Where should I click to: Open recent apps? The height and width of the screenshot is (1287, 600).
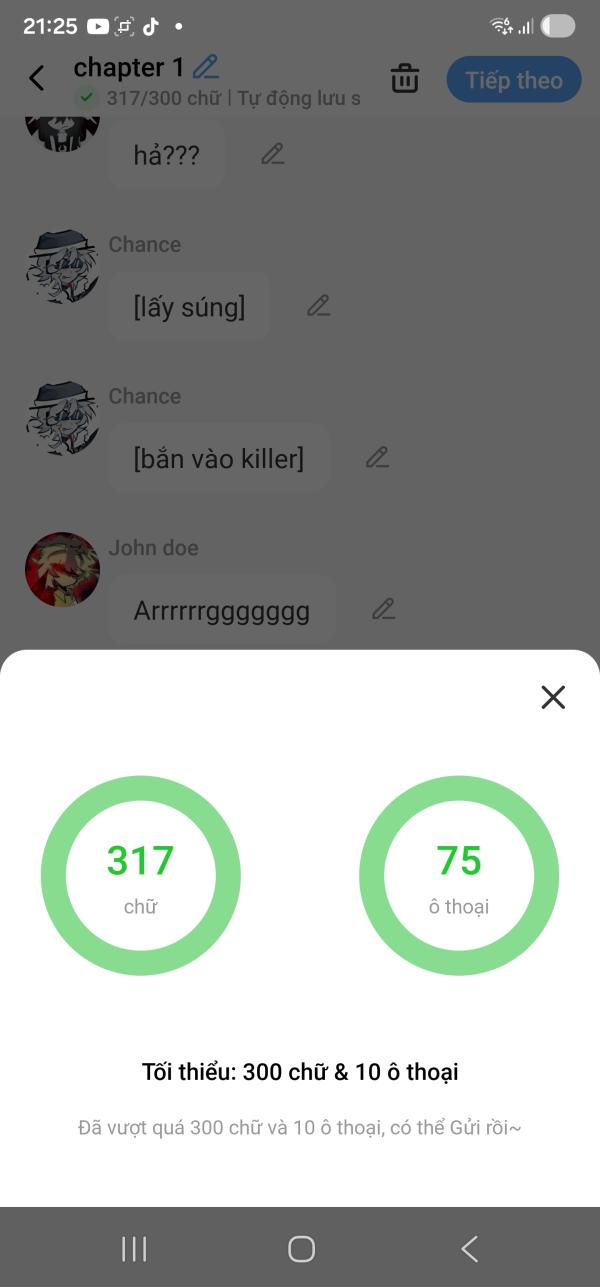[134, 1248]
